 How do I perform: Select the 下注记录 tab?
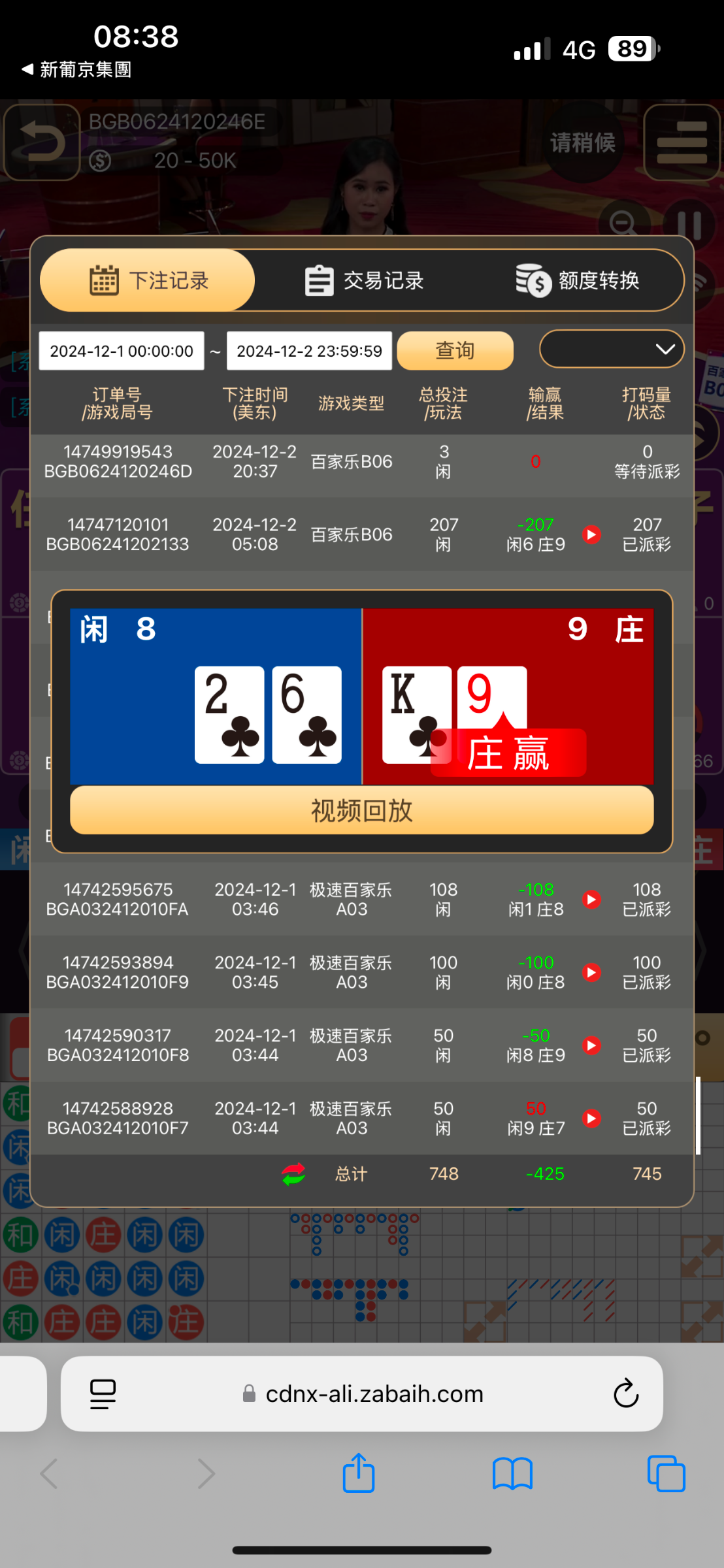[x=148, y=281]
